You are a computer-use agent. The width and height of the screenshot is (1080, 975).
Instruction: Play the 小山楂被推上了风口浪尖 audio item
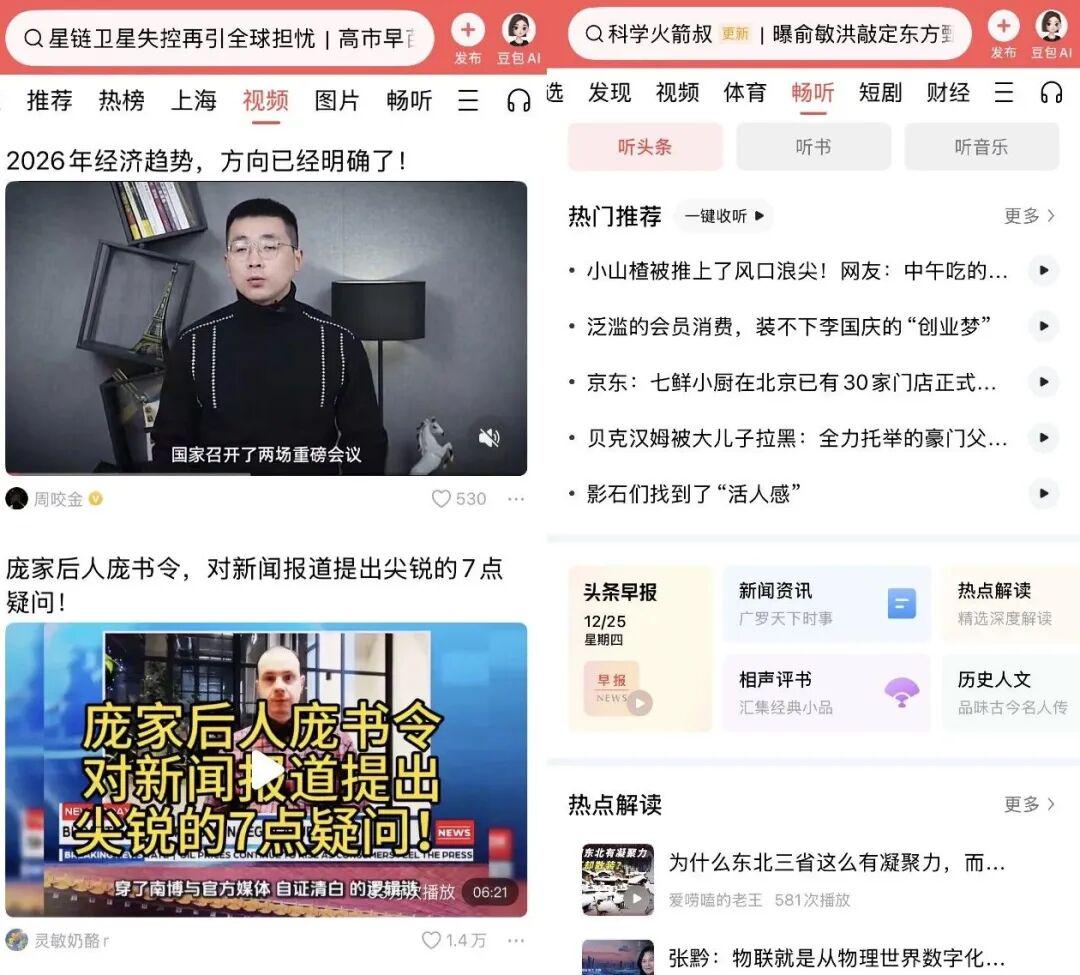pos(1043,271)
